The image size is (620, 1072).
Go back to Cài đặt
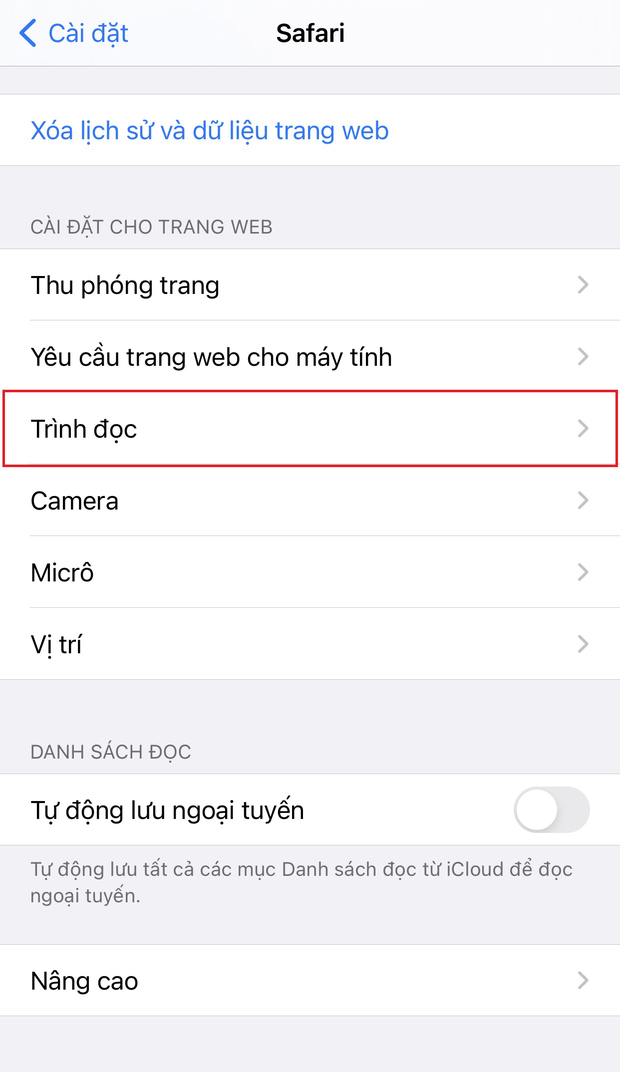click(x=74, y=33)
